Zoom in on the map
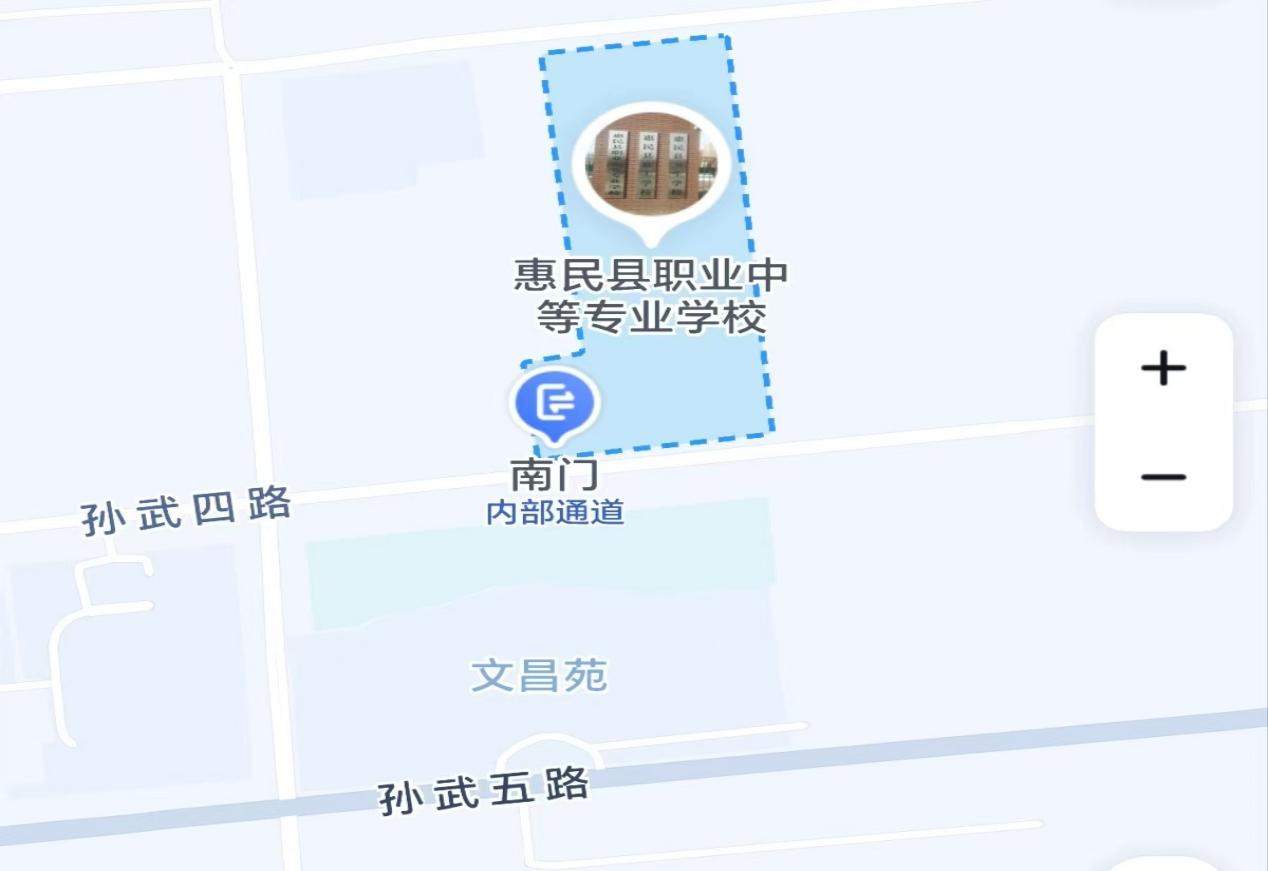This screenshot has height=871, width=1268. [1163, 369]
